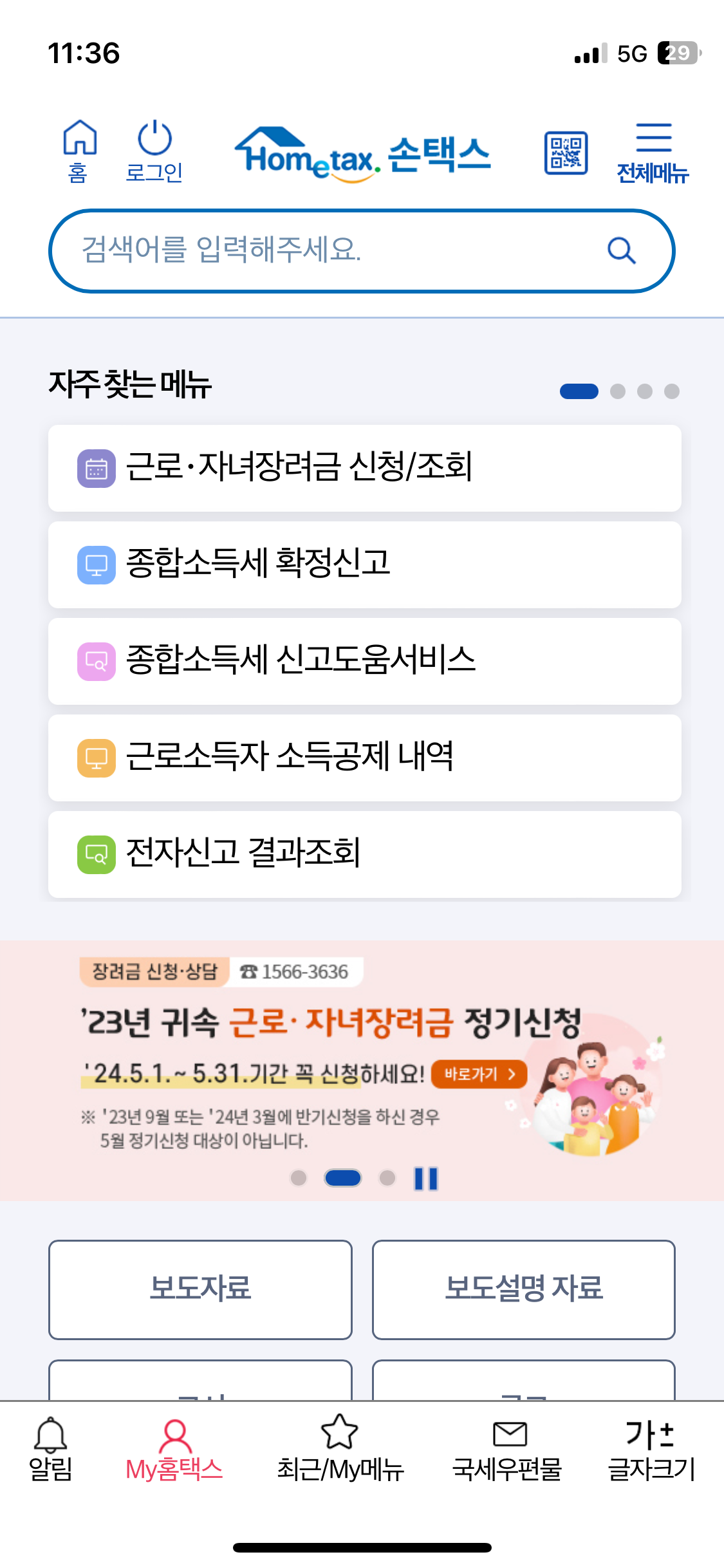The width and height of the screenshot is (724, 1568).
Task: Select the first 자주 찾는 메뉴 page dot
Action: pyautogui.click(x=580, y=391)
